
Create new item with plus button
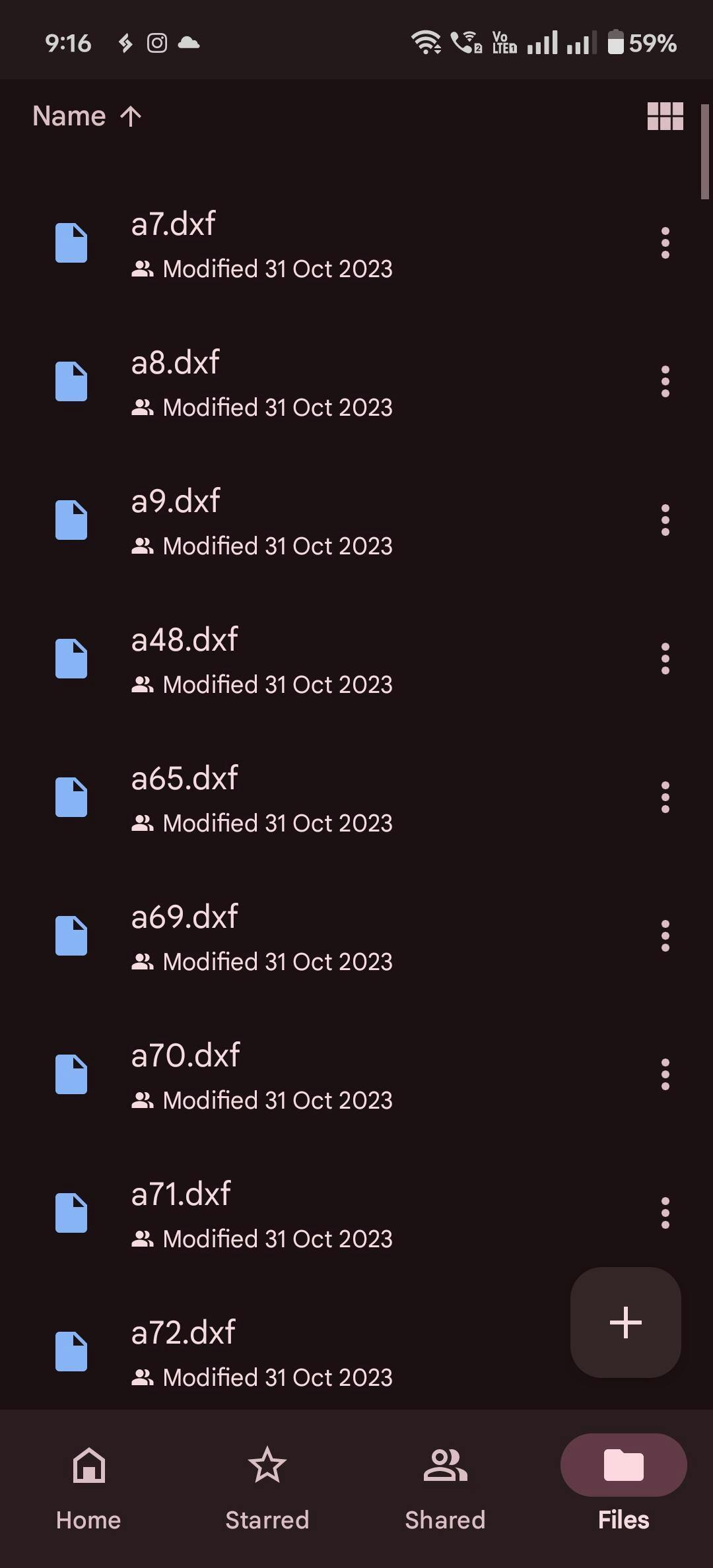pos(625,1323)
